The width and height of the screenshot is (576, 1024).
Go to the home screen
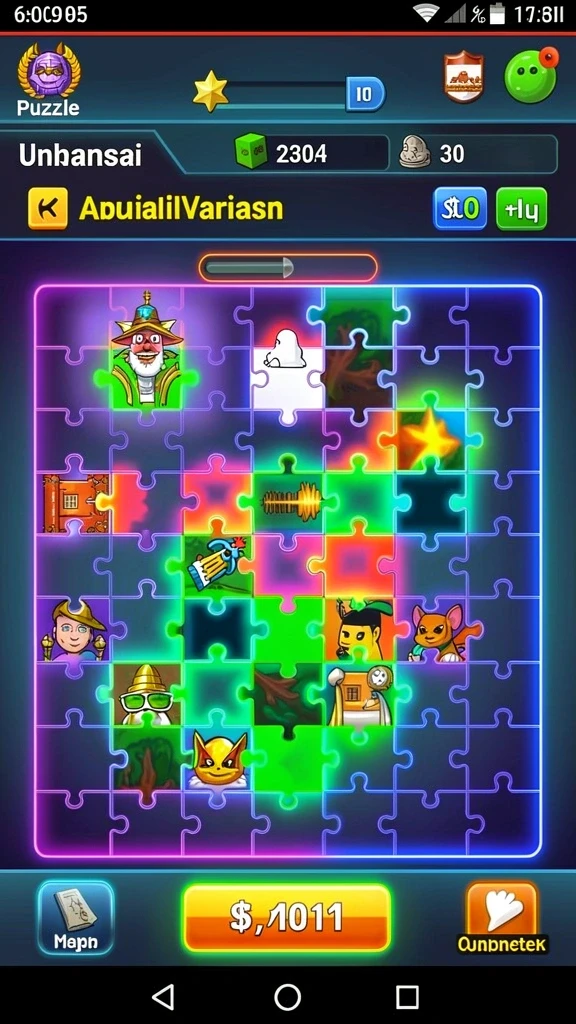point(287,997)
